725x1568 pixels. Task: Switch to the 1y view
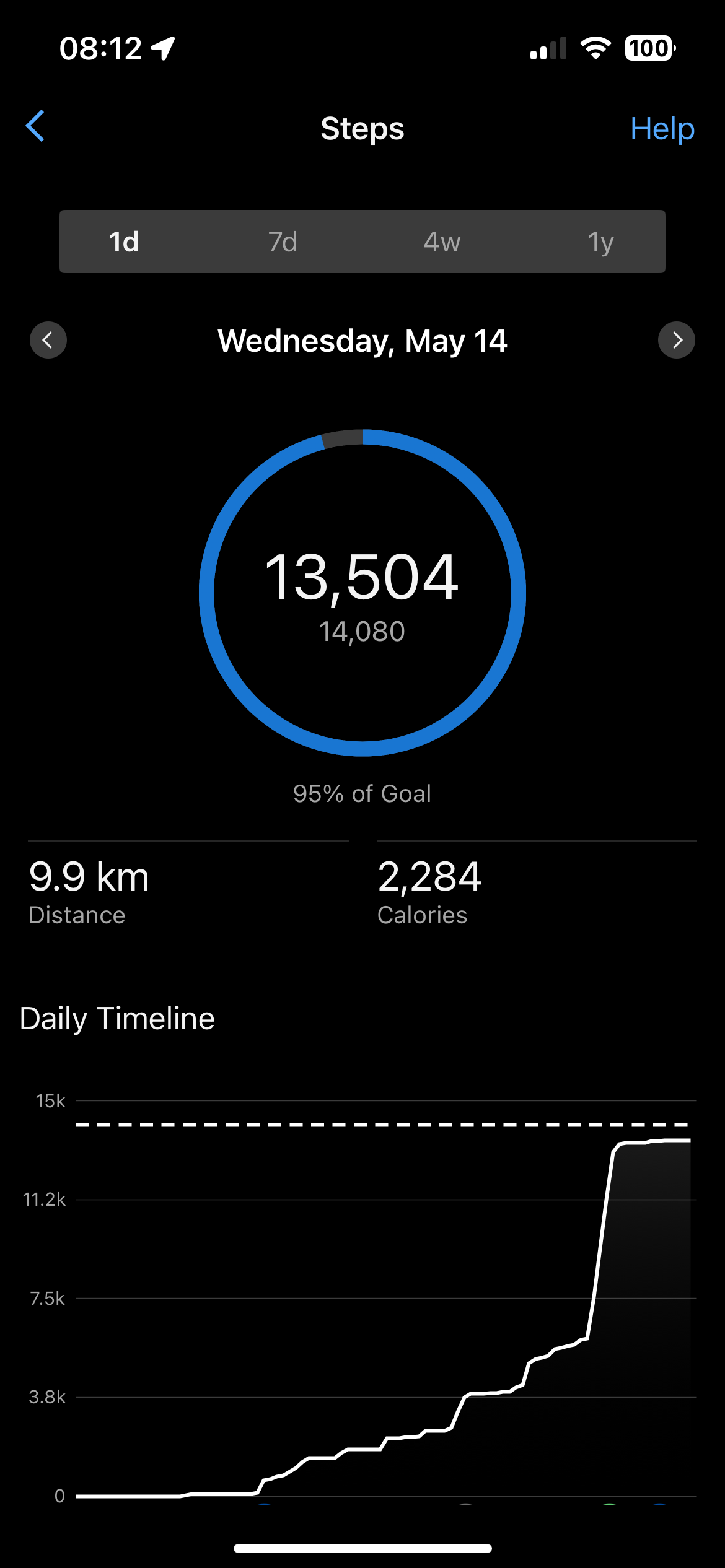600,242
